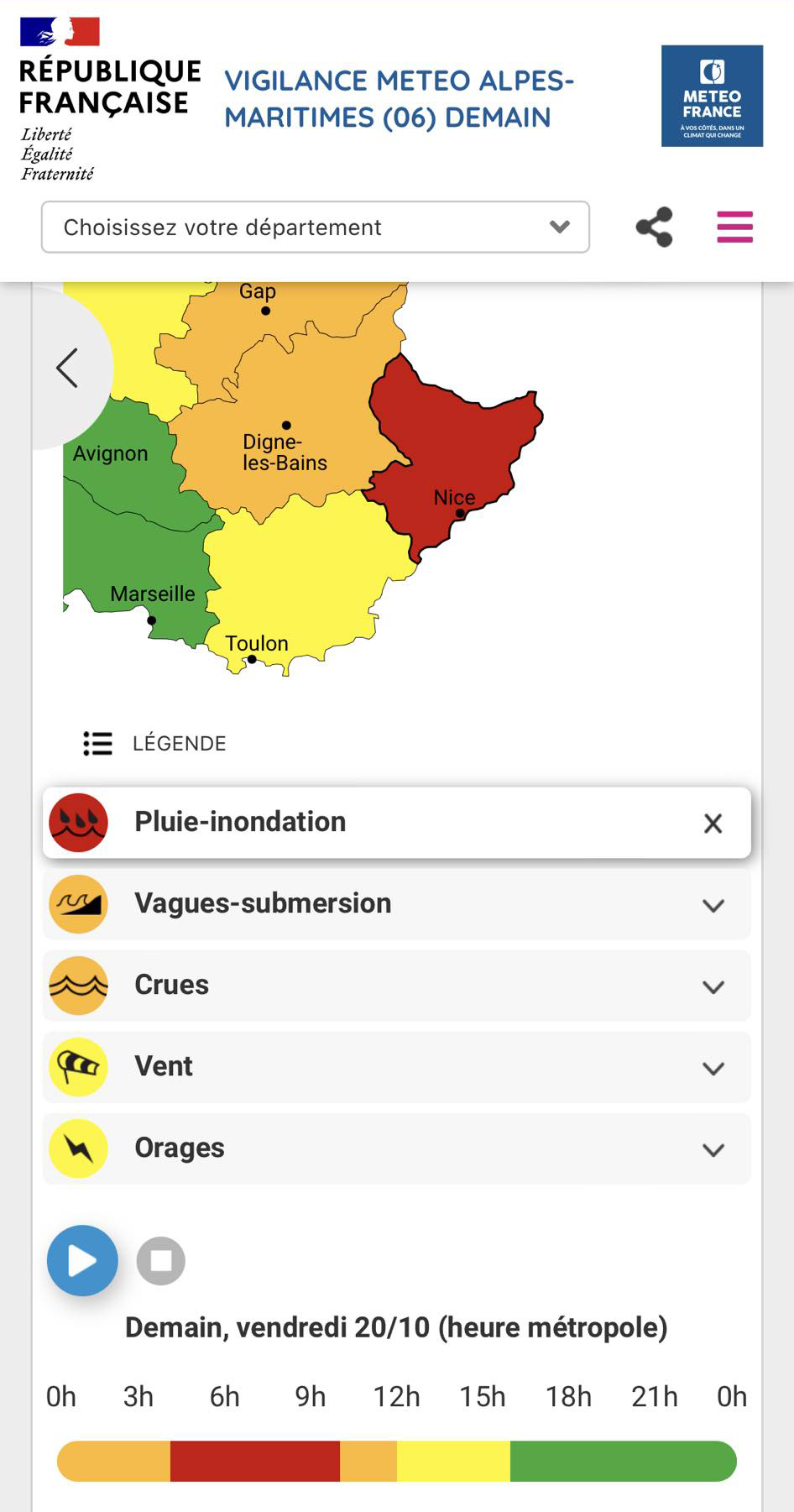Tap the left arrow on the map
The image size is (794, 1512).
67,368
